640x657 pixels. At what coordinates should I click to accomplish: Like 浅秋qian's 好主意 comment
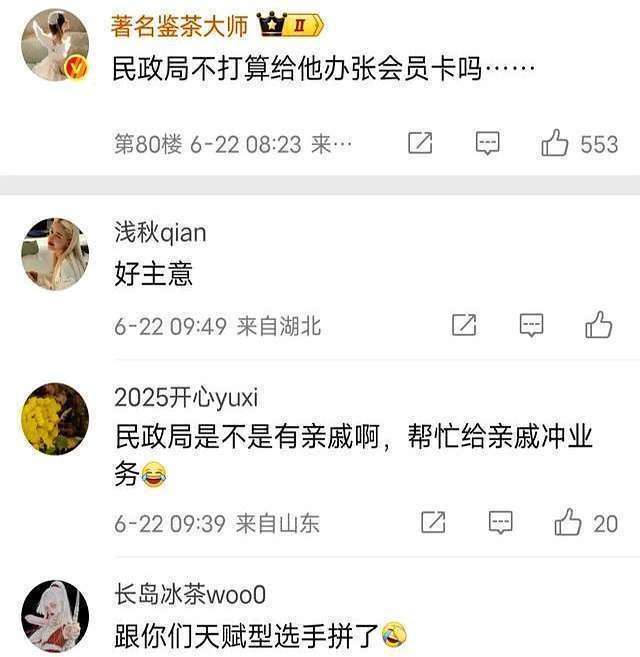(598, 325)
